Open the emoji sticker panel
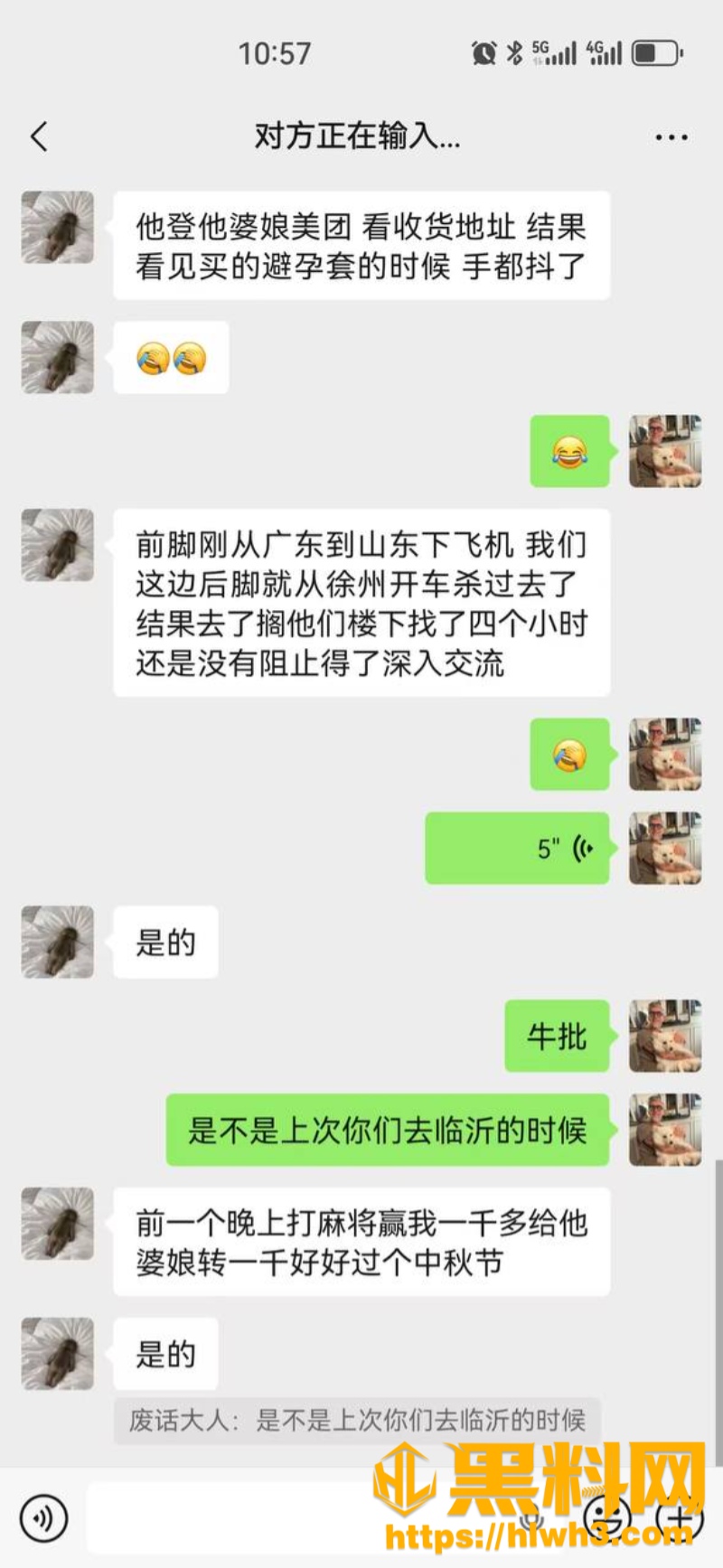Viewport: 723px width, 1568px height. tap(606, 1517)
